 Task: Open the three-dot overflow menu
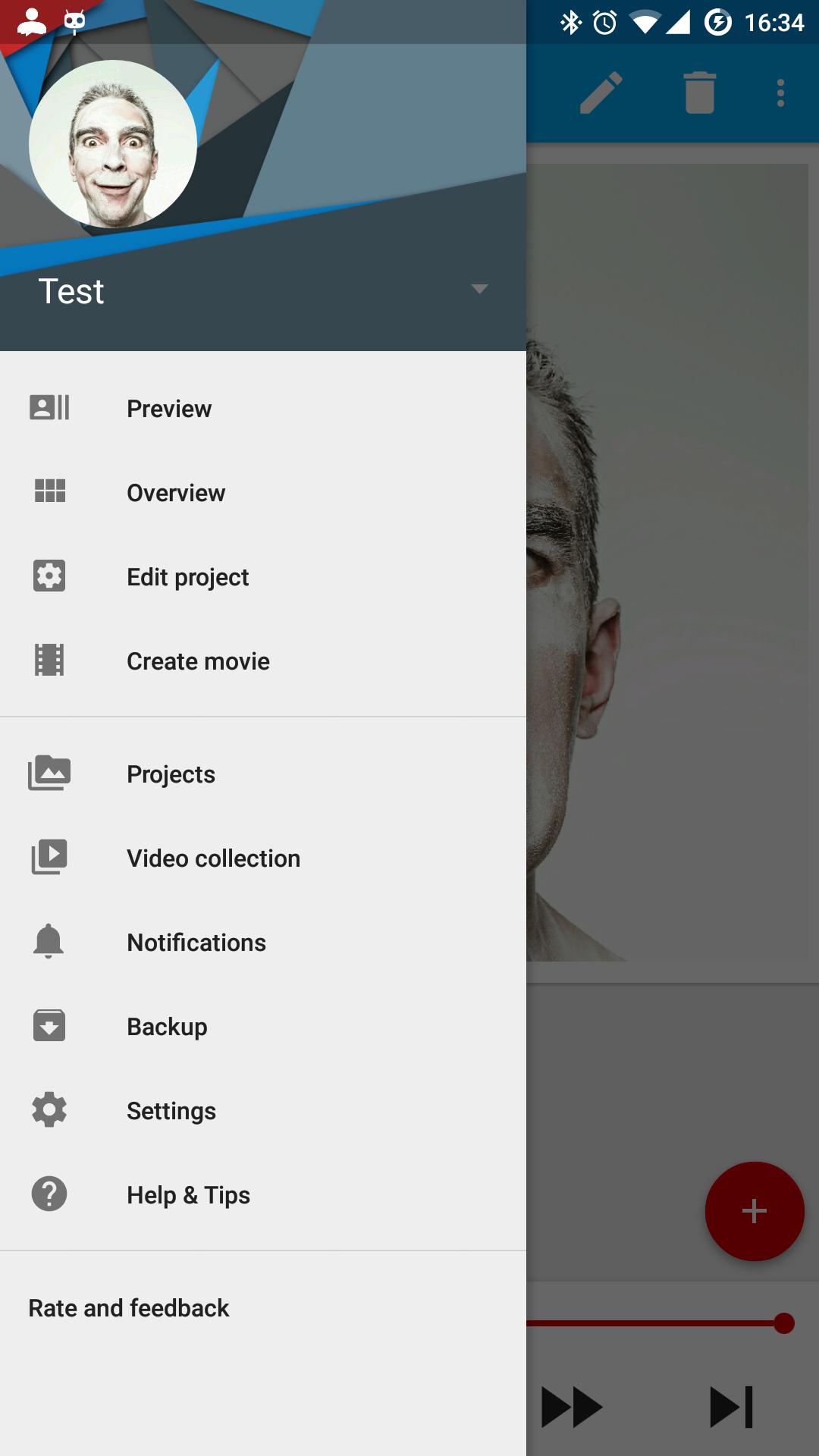[x=780, y=93]
